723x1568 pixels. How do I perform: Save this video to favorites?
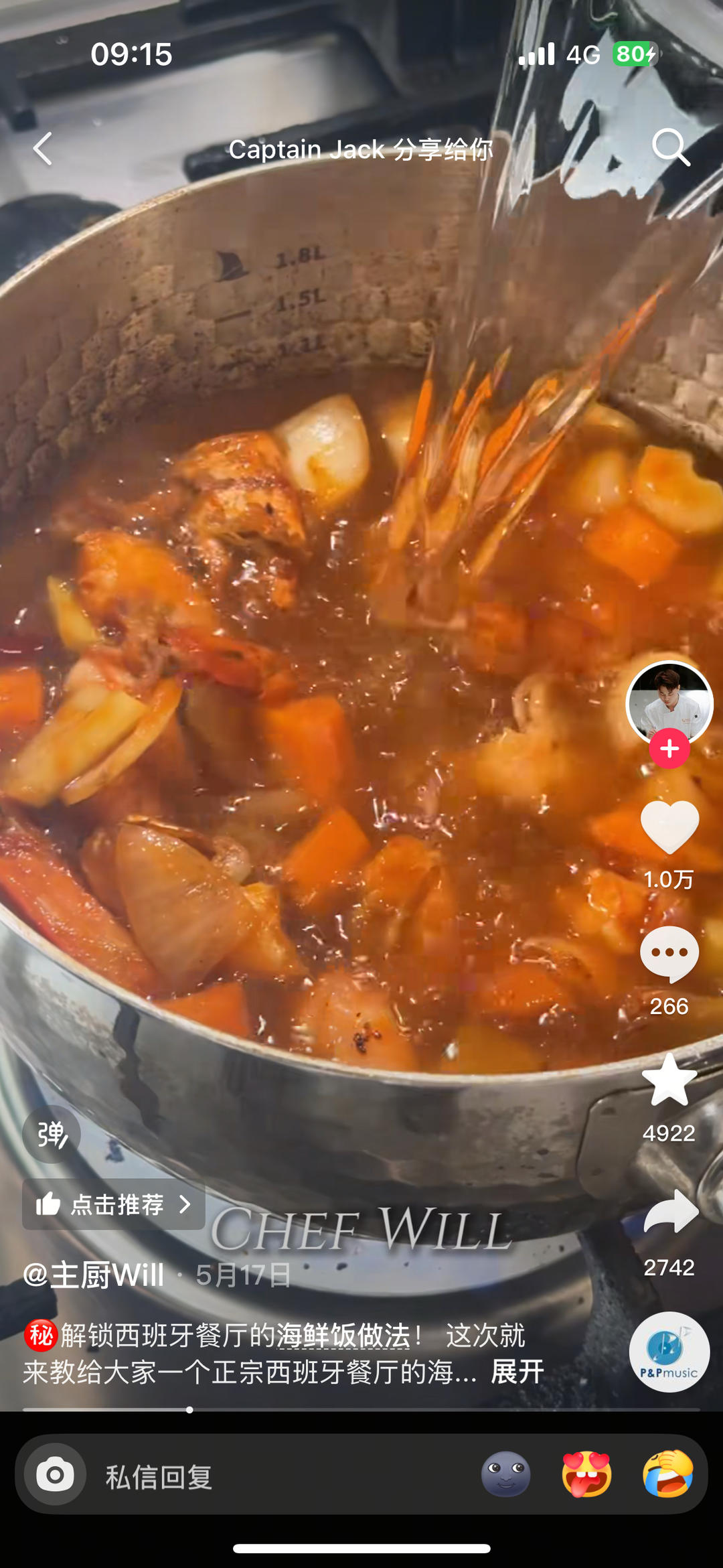coord(669,1080)
